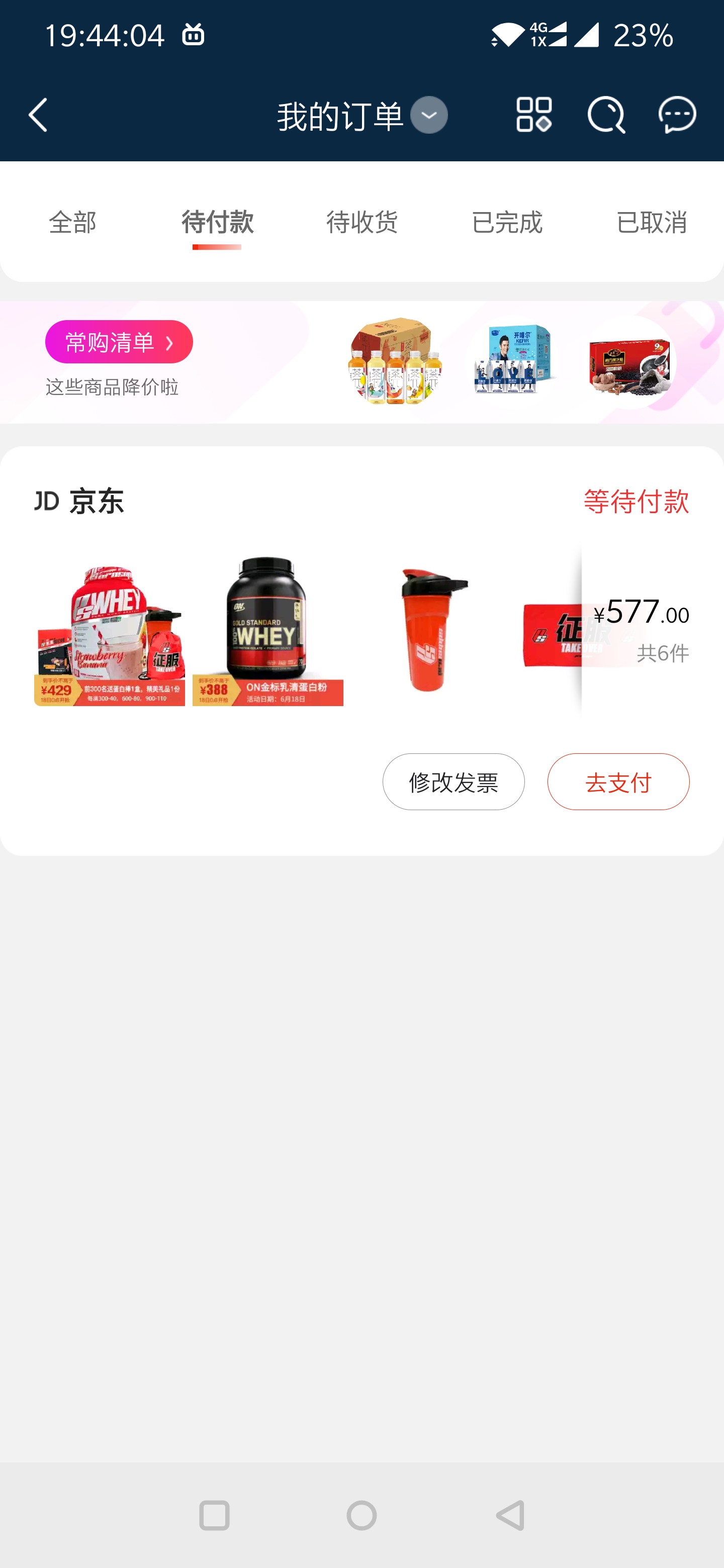Viewport: 724px width, 1568px height.
Task: Open the messages chat bubble icon
Action: 677,115
